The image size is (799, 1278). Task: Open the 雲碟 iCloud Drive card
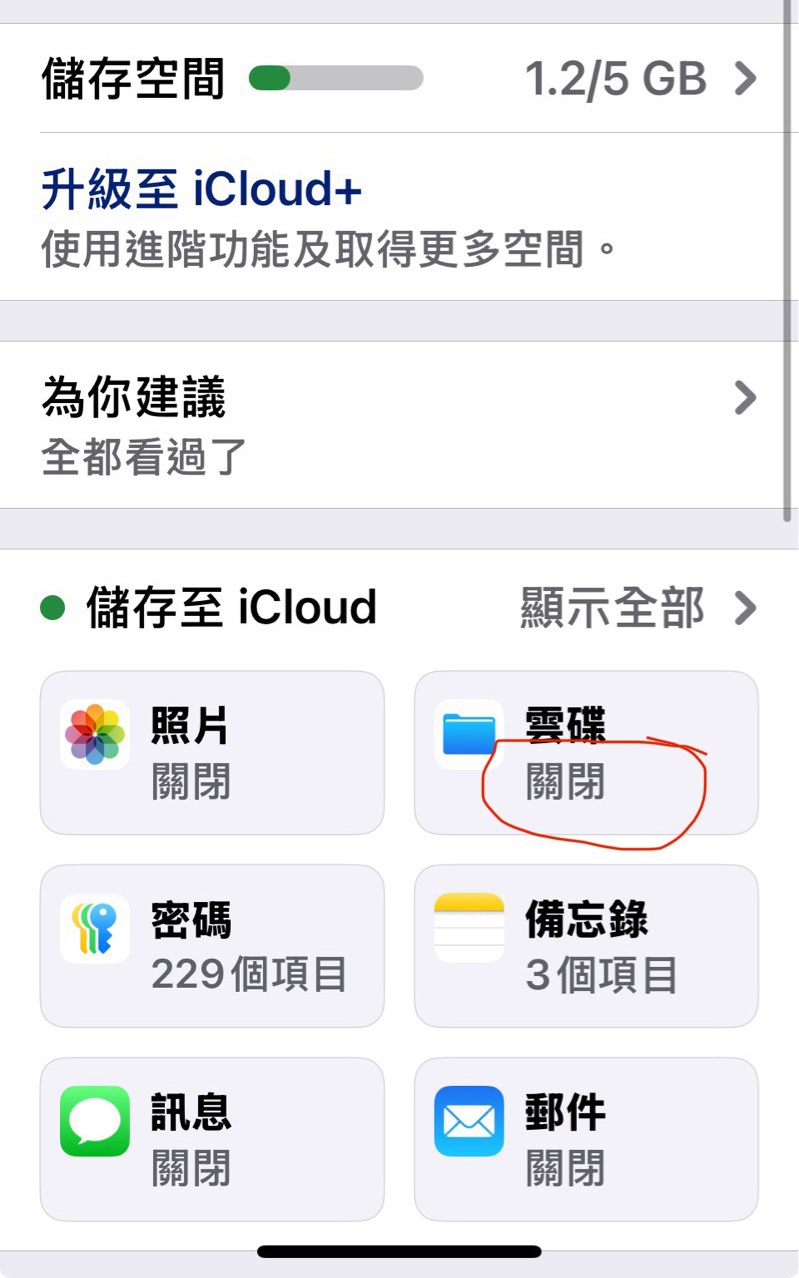(x=586, y=753)
